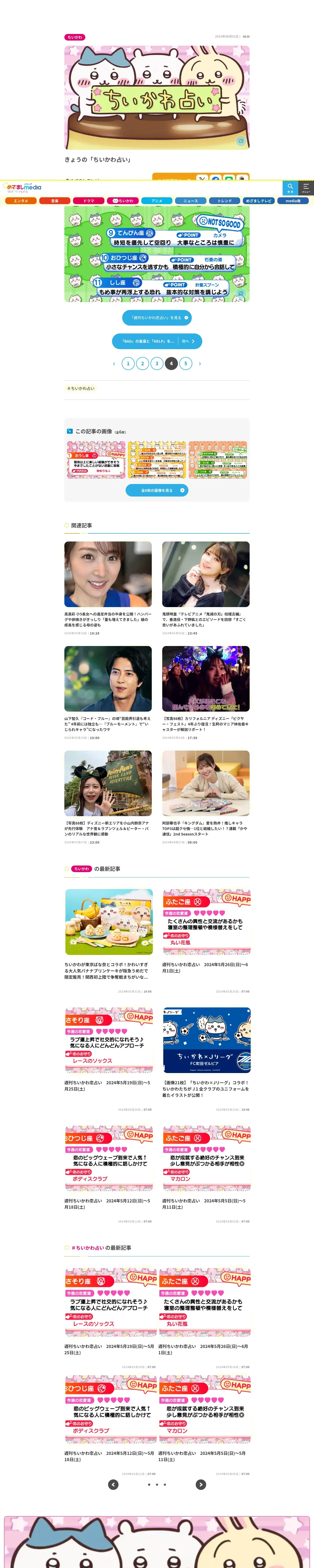Screen dimensions: 314x1568
Task: Open the 山下智久 コード・ブルー article
Action: click(x=108, y=692)
